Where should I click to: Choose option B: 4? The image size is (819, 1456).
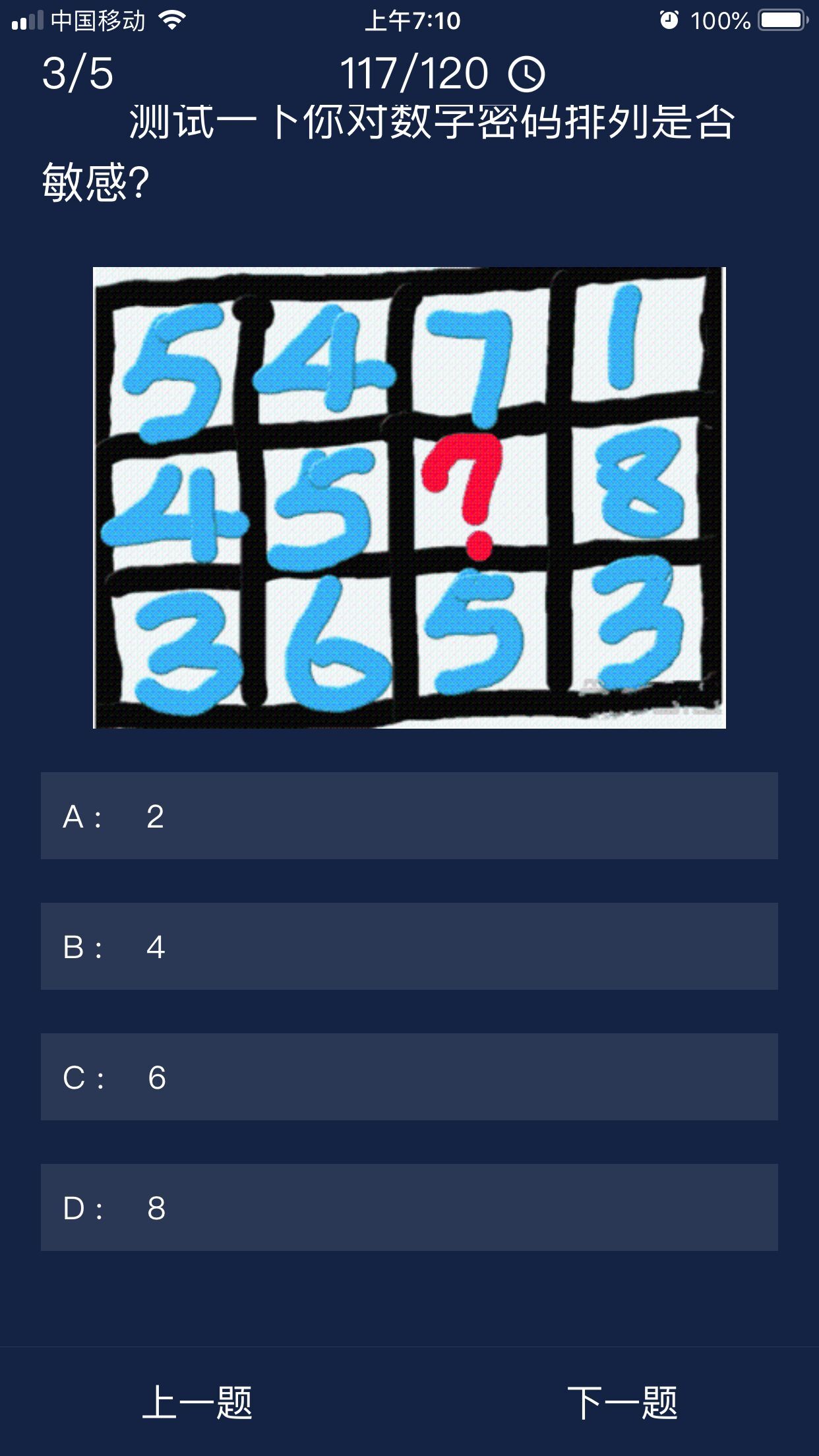pos(409,946)
